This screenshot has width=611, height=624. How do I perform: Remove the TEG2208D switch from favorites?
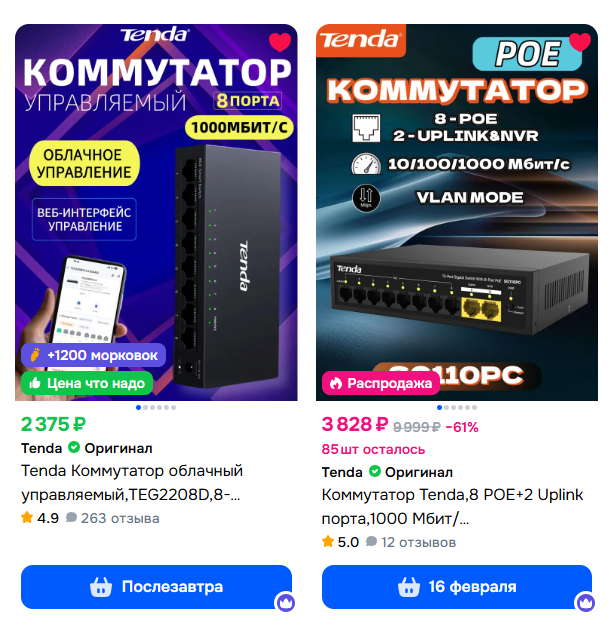280,43
